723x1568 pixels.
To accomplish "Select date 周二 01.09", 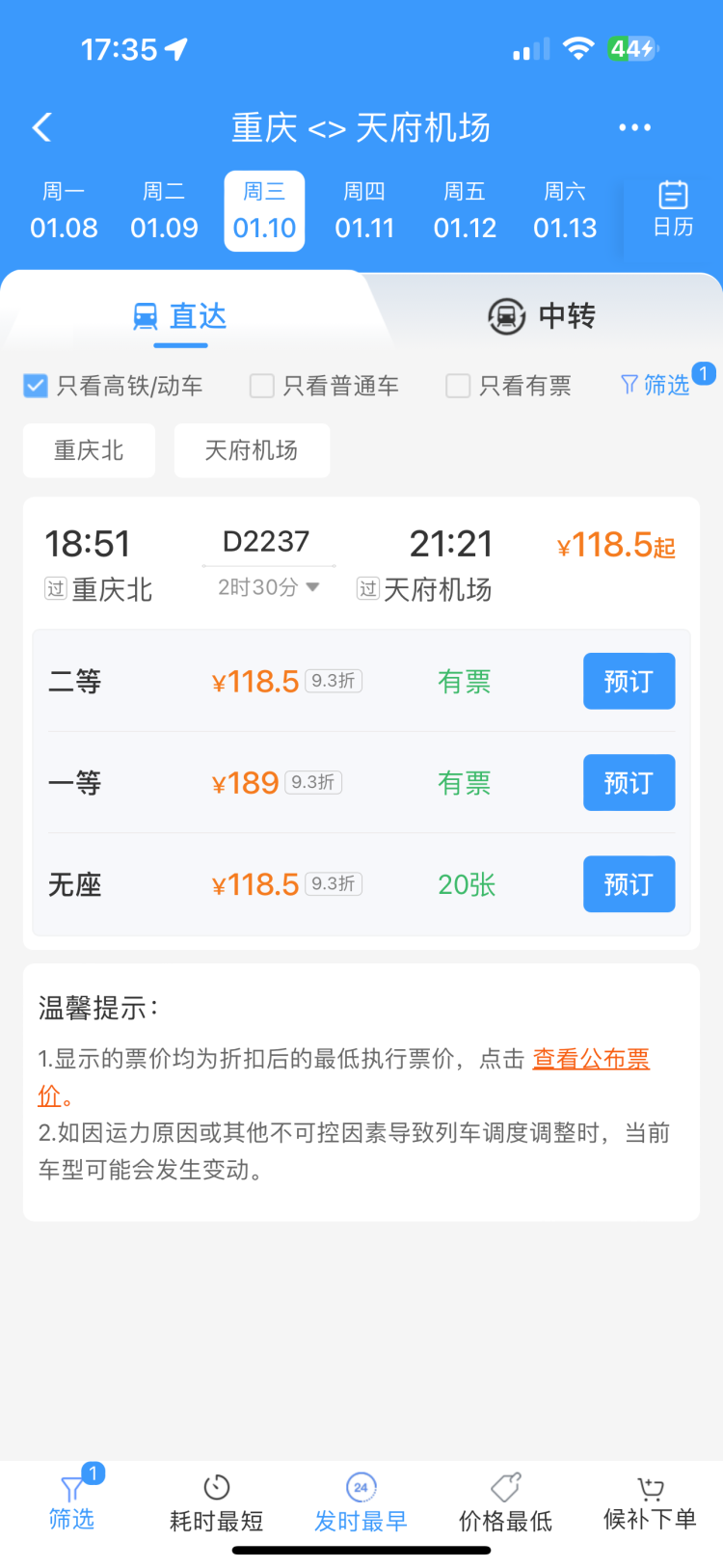I will coord(164,211).
